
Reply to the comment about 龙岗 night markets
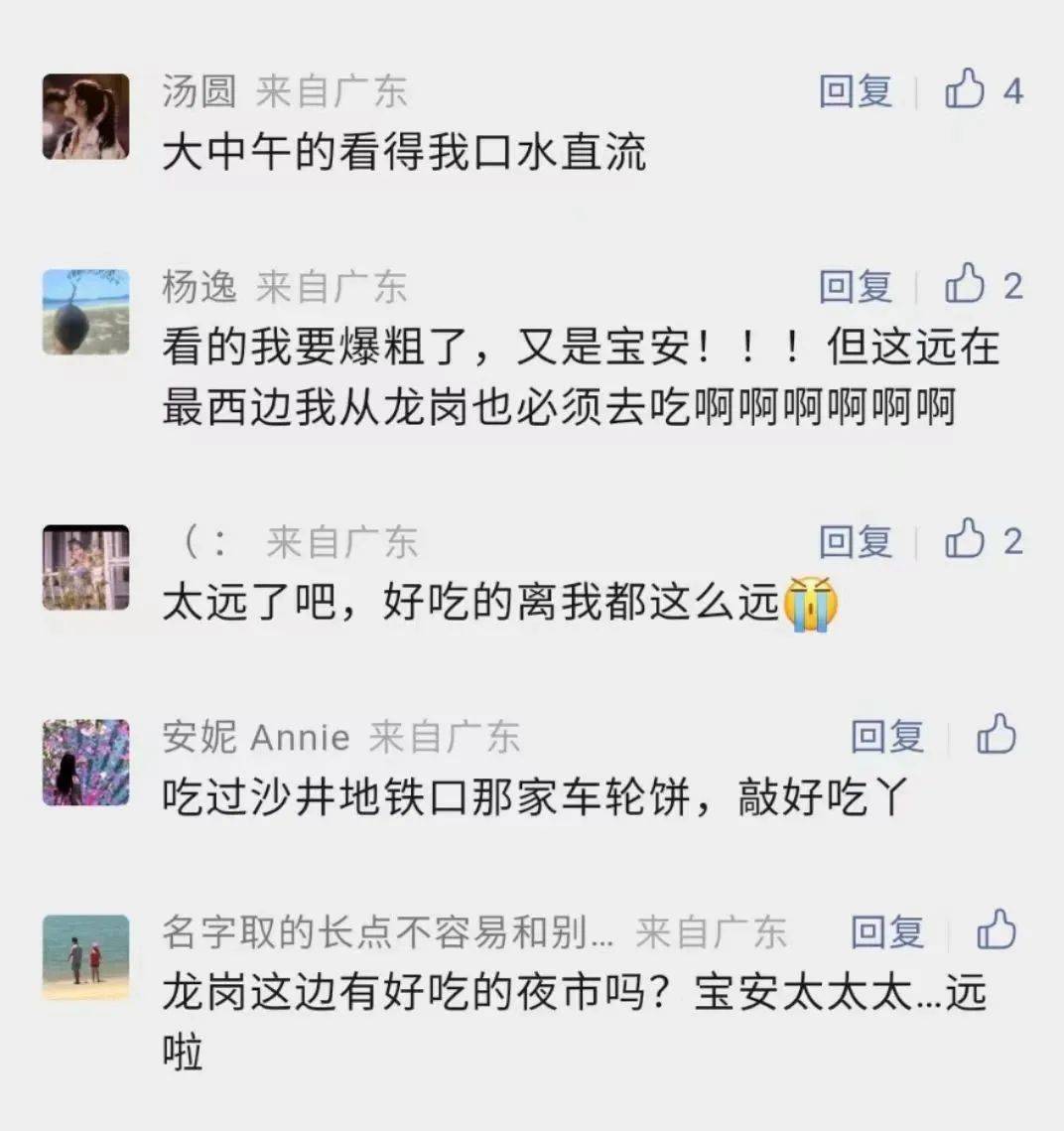click(x=886, y=932)
